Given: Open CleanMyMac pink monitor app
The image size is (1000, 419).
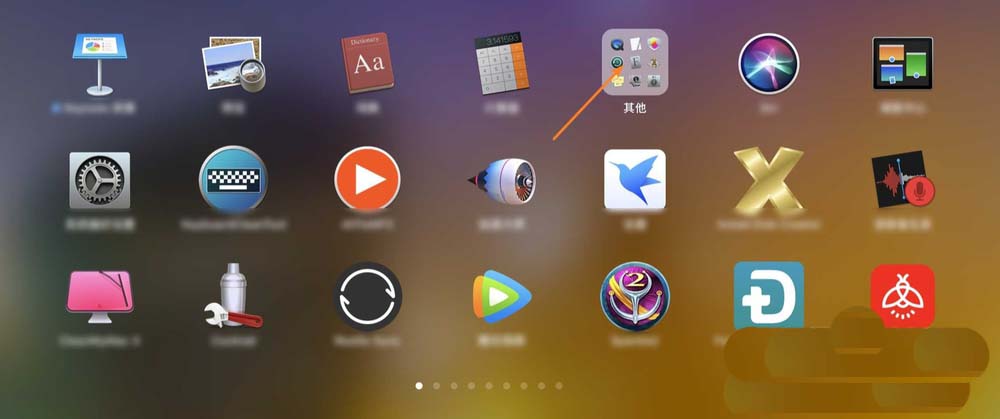Looking at the screenshot, I should coord(99,297).
